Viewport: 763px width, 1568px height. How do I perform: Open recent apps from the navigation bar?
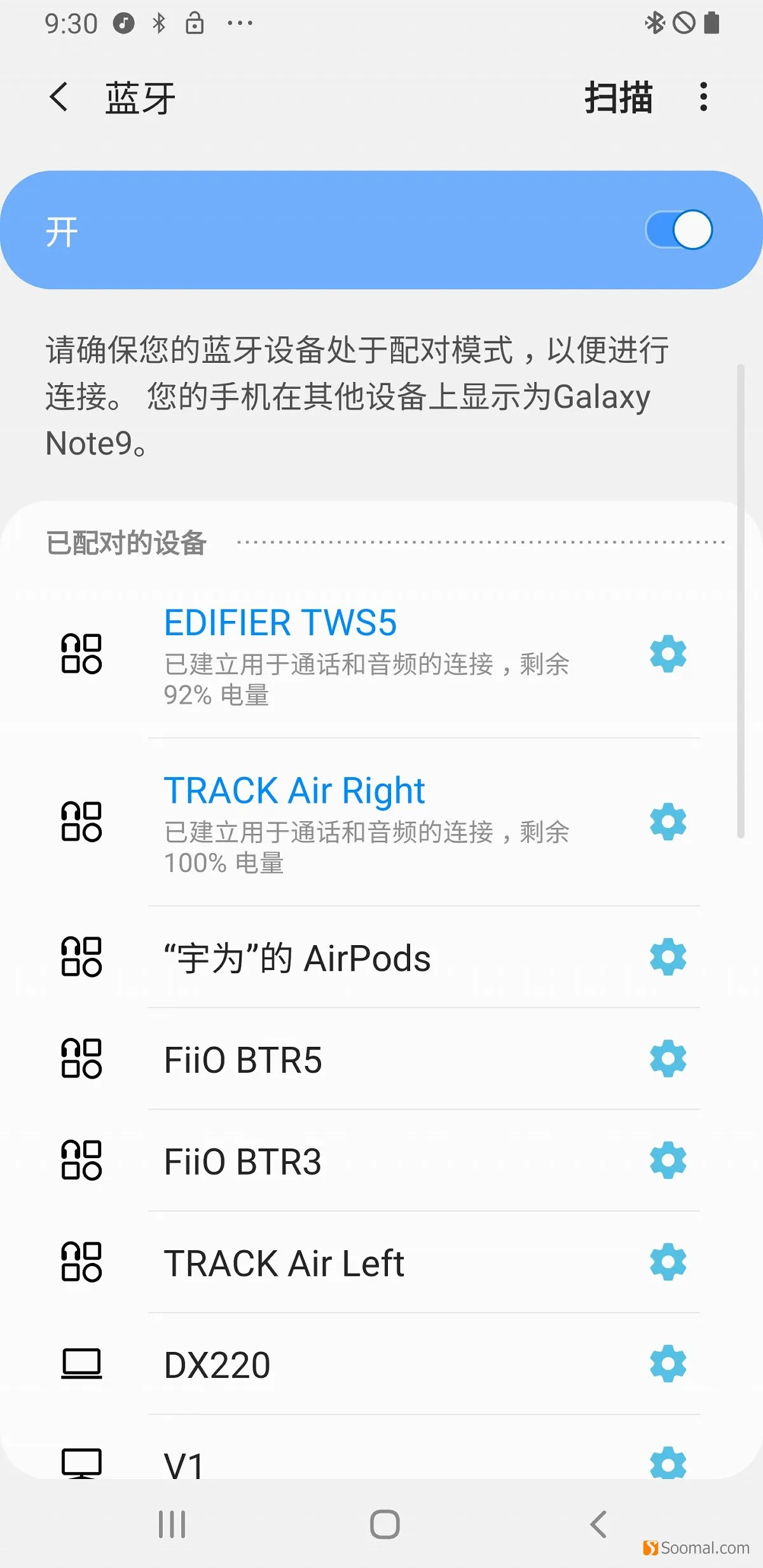tap(172, 1524)
